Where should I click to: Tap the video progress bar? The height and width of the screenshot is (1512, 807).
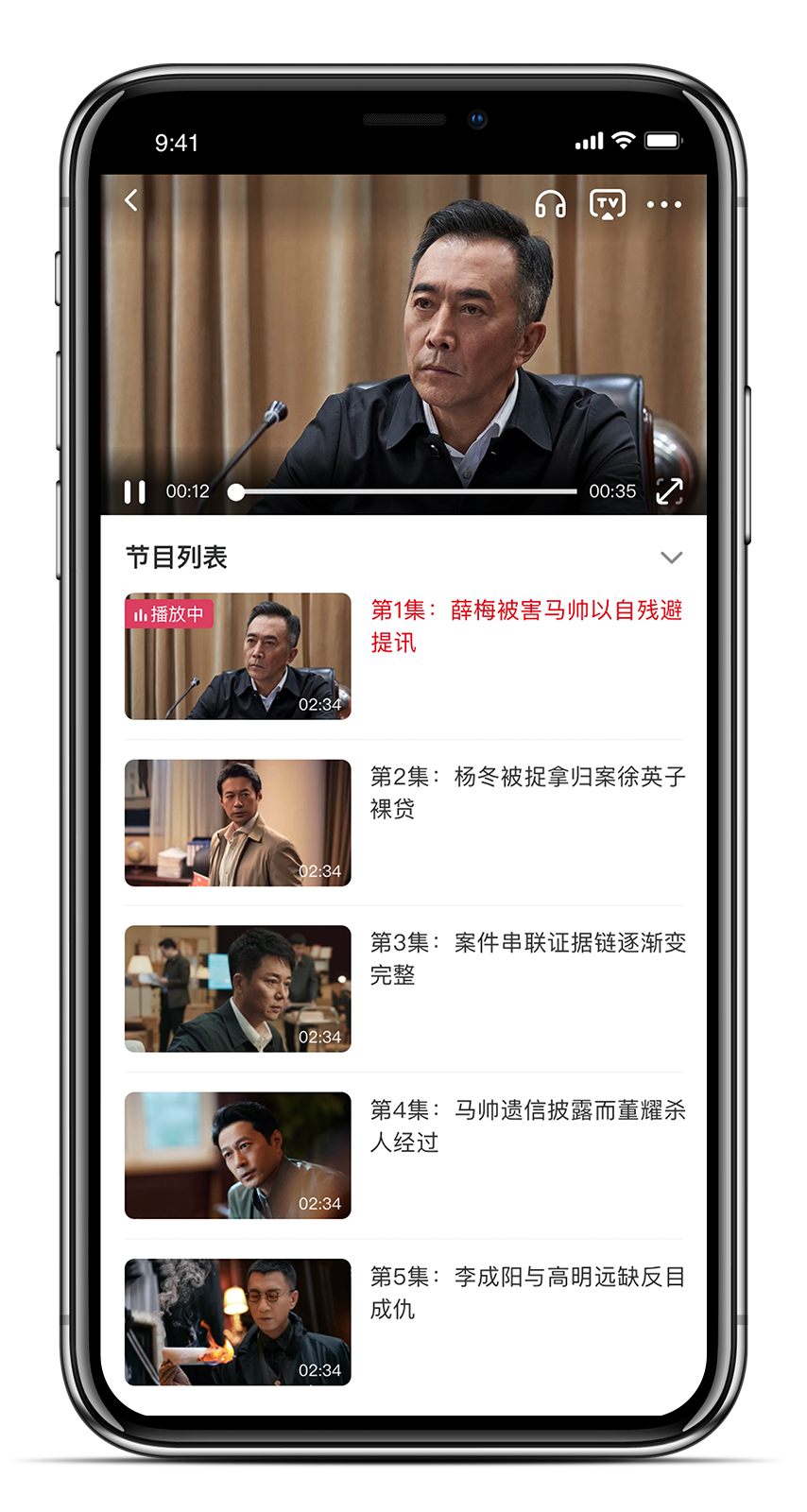(406, 491)
